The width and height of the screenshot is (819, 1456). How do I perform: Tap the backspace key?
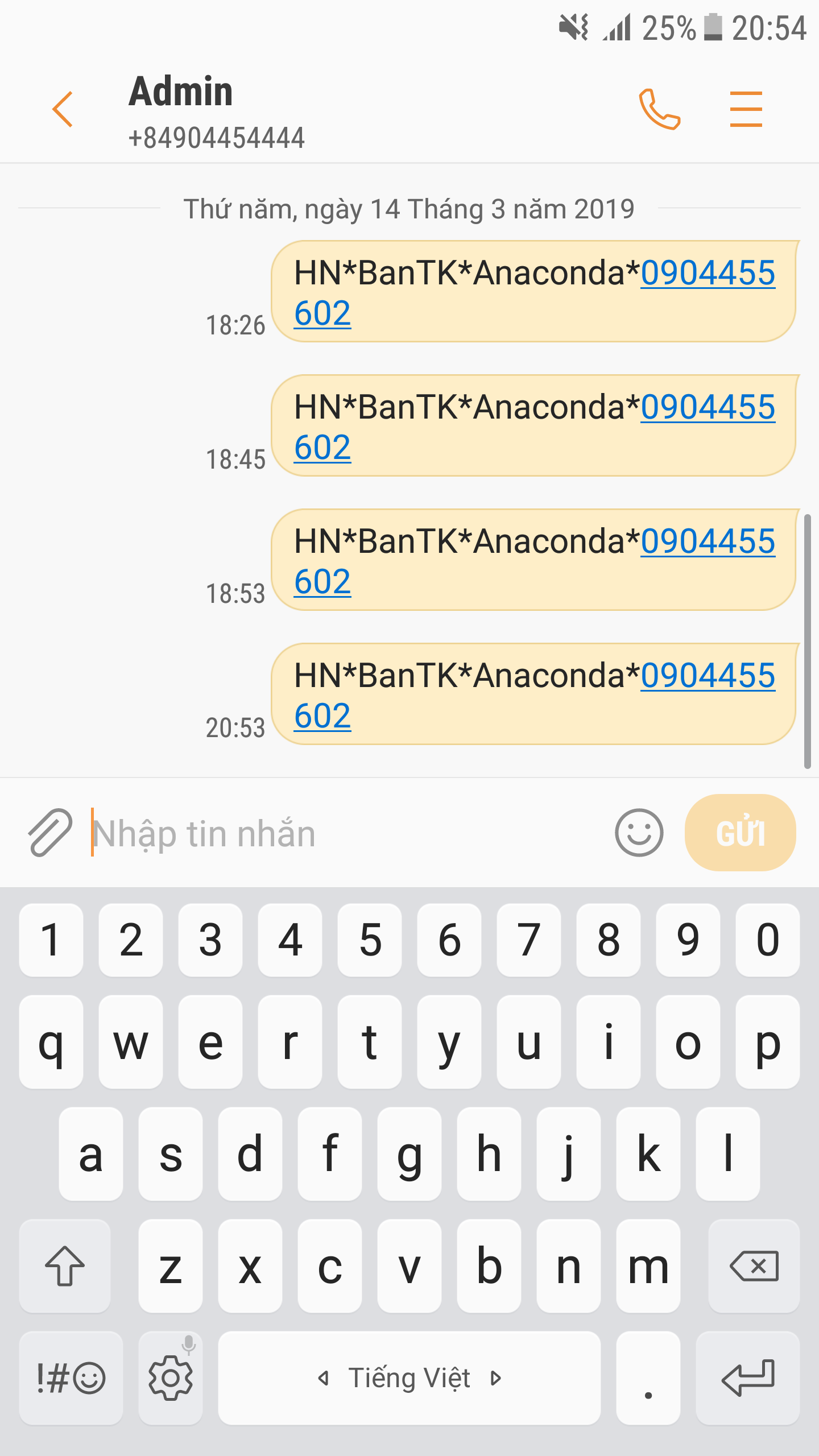[x=754, y=1266]
